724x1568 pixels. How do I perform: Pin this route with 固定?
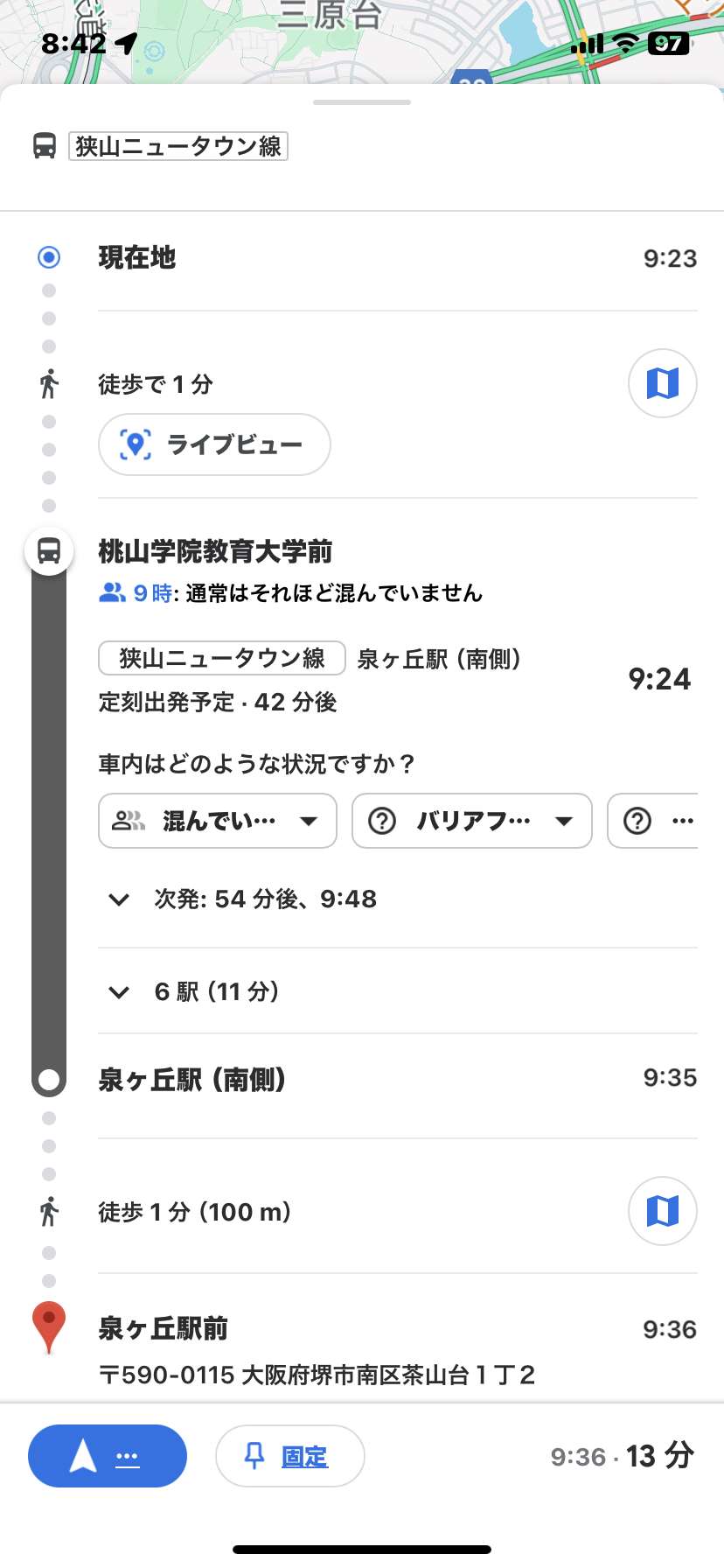pyautogui.click(x=290, y=1456)
